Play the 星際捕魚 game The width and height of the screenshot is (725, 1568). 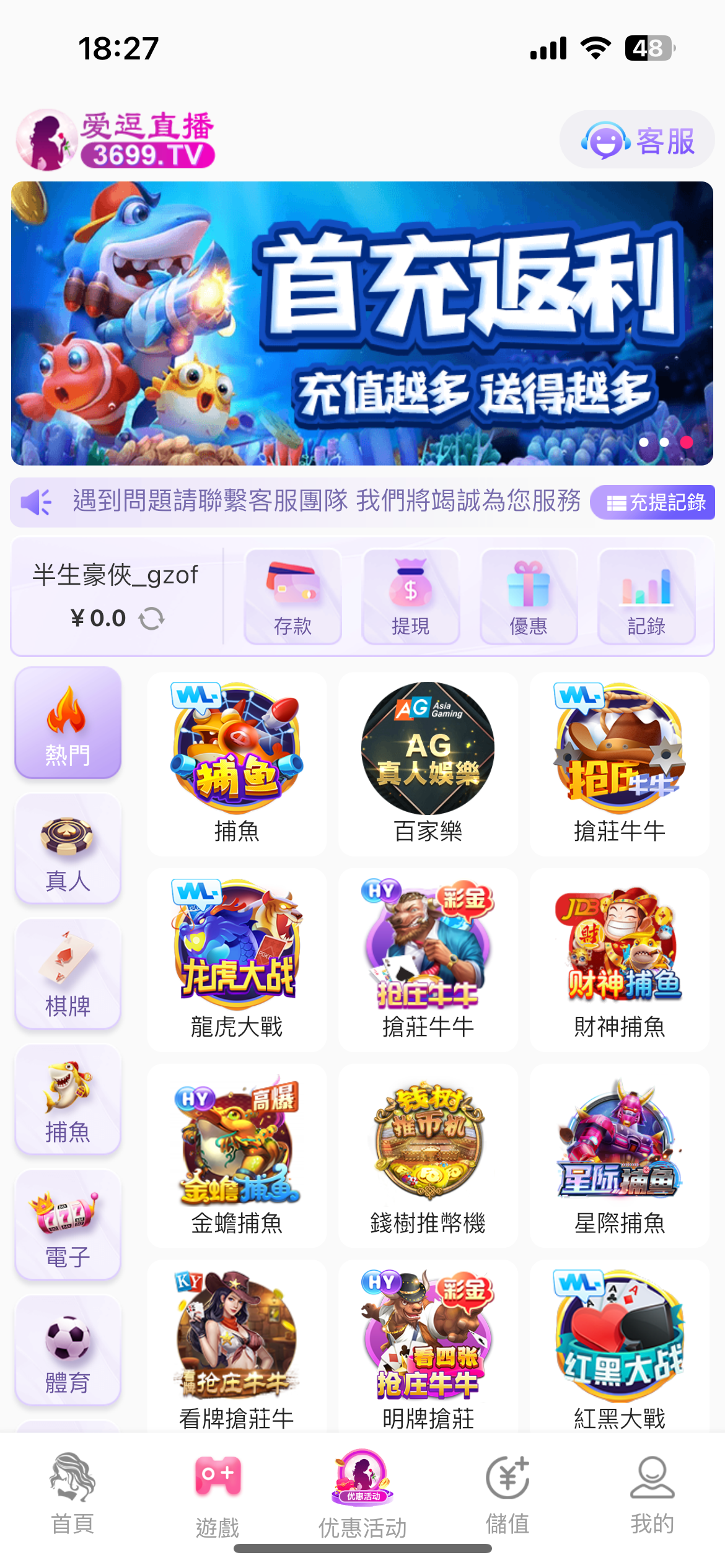(619, 1156)
